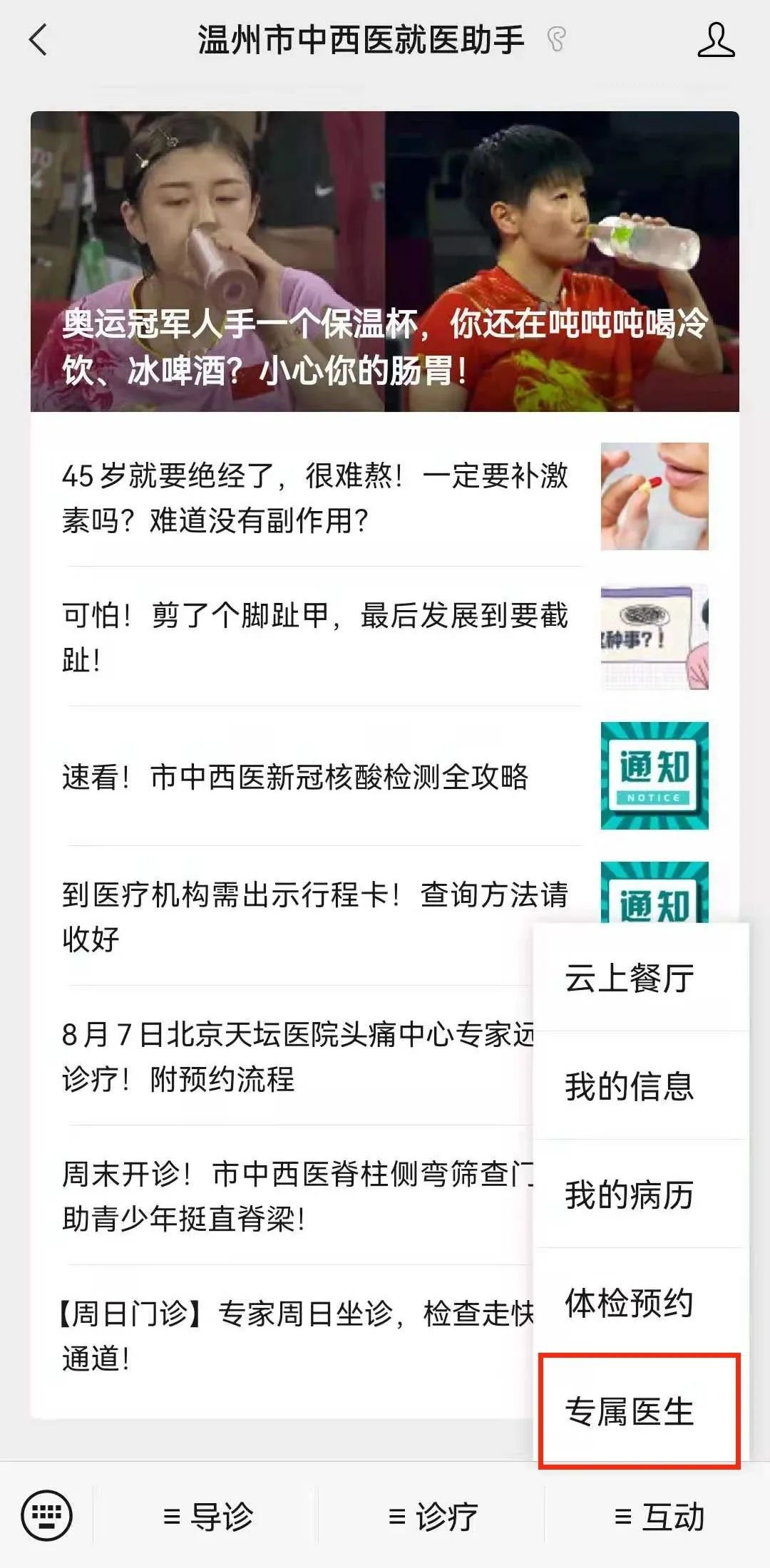770x1568 pixels.
Task: Open the 脊柱侧弯筛查 article
Action: 285,1196
